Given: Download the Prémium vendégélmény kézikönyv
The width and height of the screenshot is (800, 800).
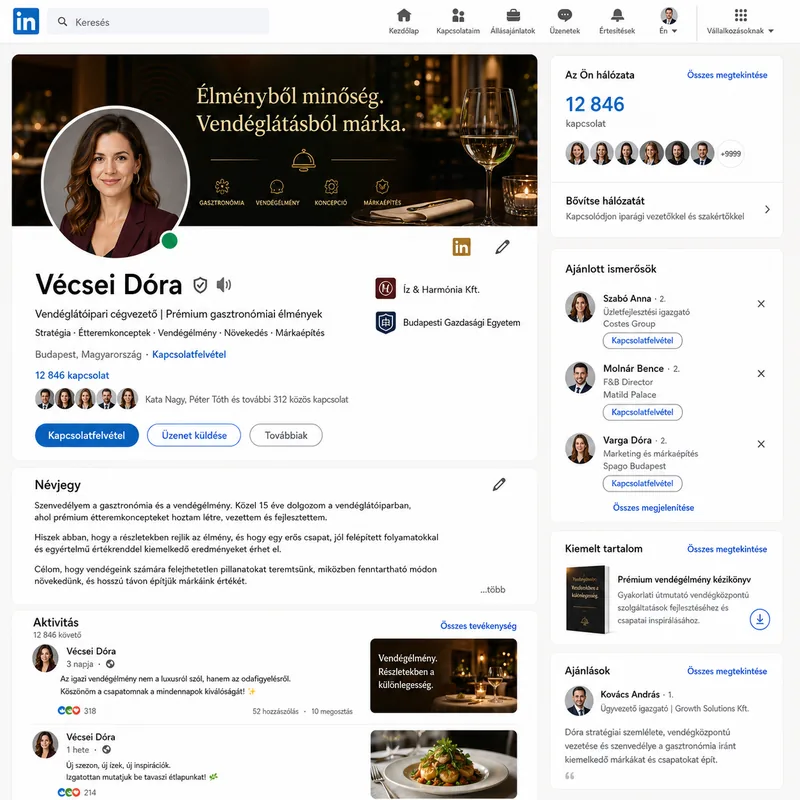Looking at the screenshot, I should 760,619.
